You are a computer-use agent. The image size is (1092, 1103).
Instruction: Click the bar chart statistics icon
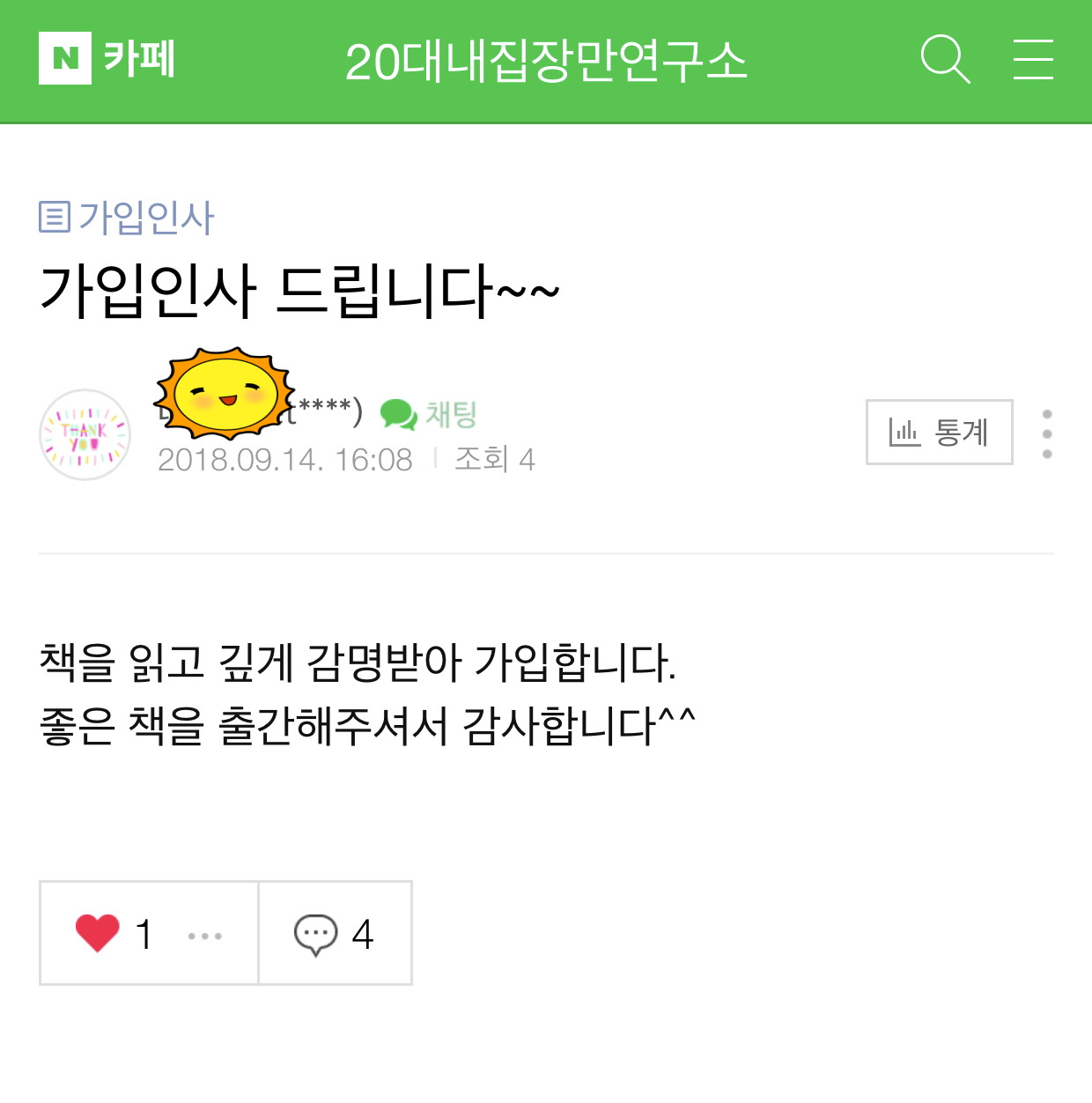point(904,432)
